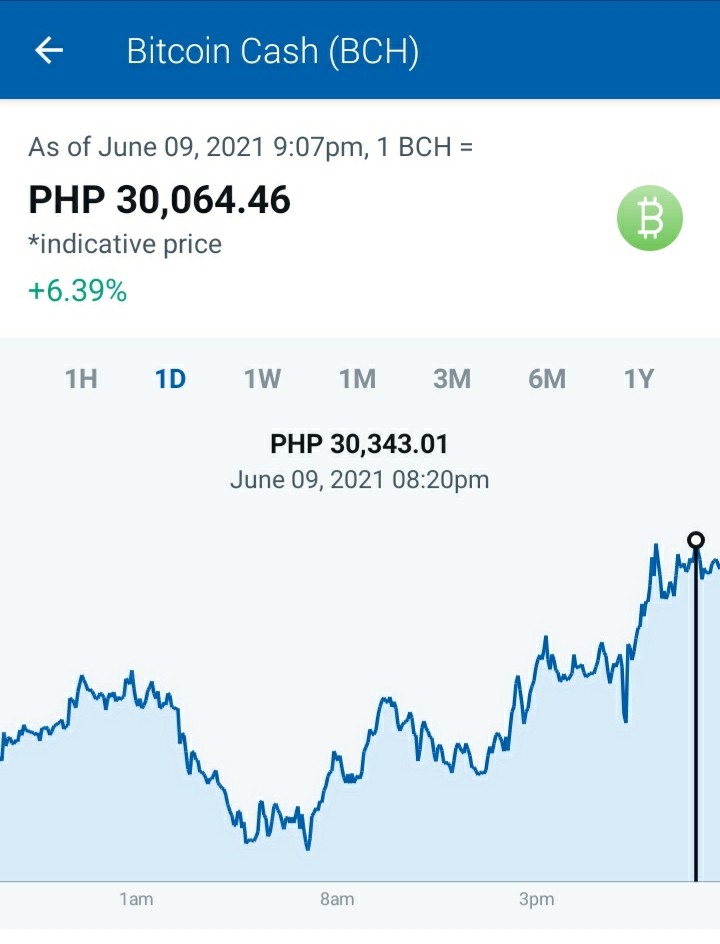Display the 1Y price chart
Viewport: 720px width, 944px height.
639,379
